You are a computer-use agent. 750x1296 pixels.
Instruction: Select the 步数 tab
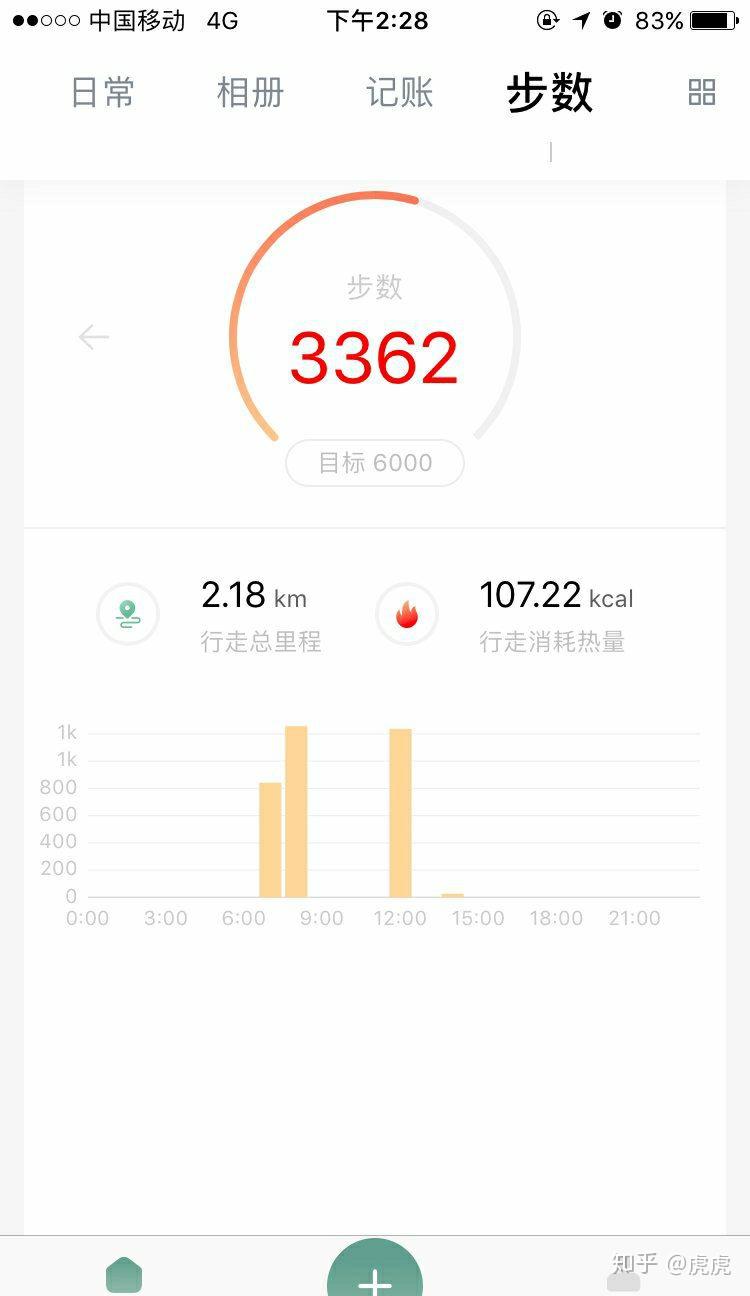550,93
